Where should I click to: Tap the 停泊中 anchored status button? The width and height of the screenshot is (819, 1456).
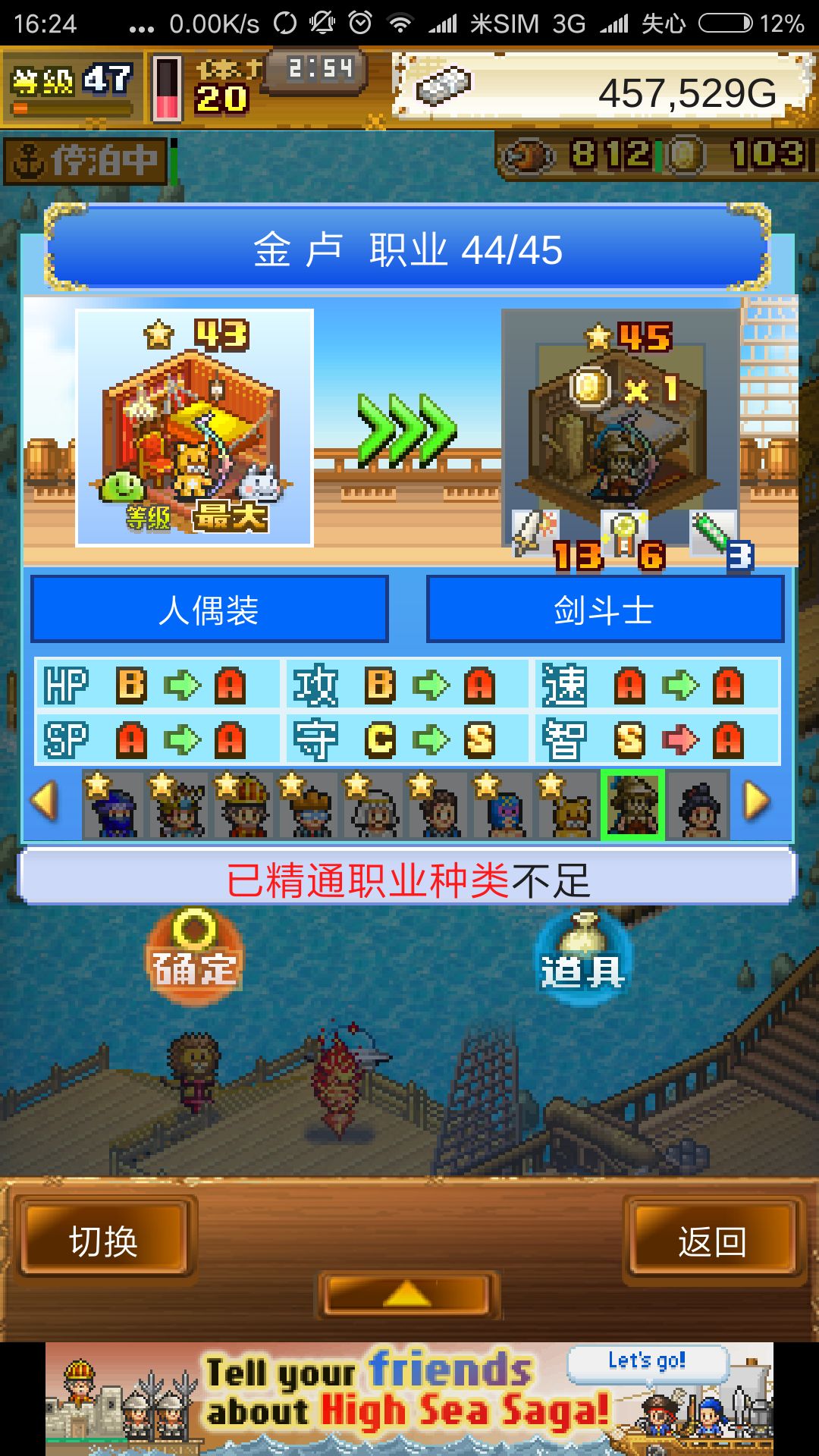[x=85, y=161]
